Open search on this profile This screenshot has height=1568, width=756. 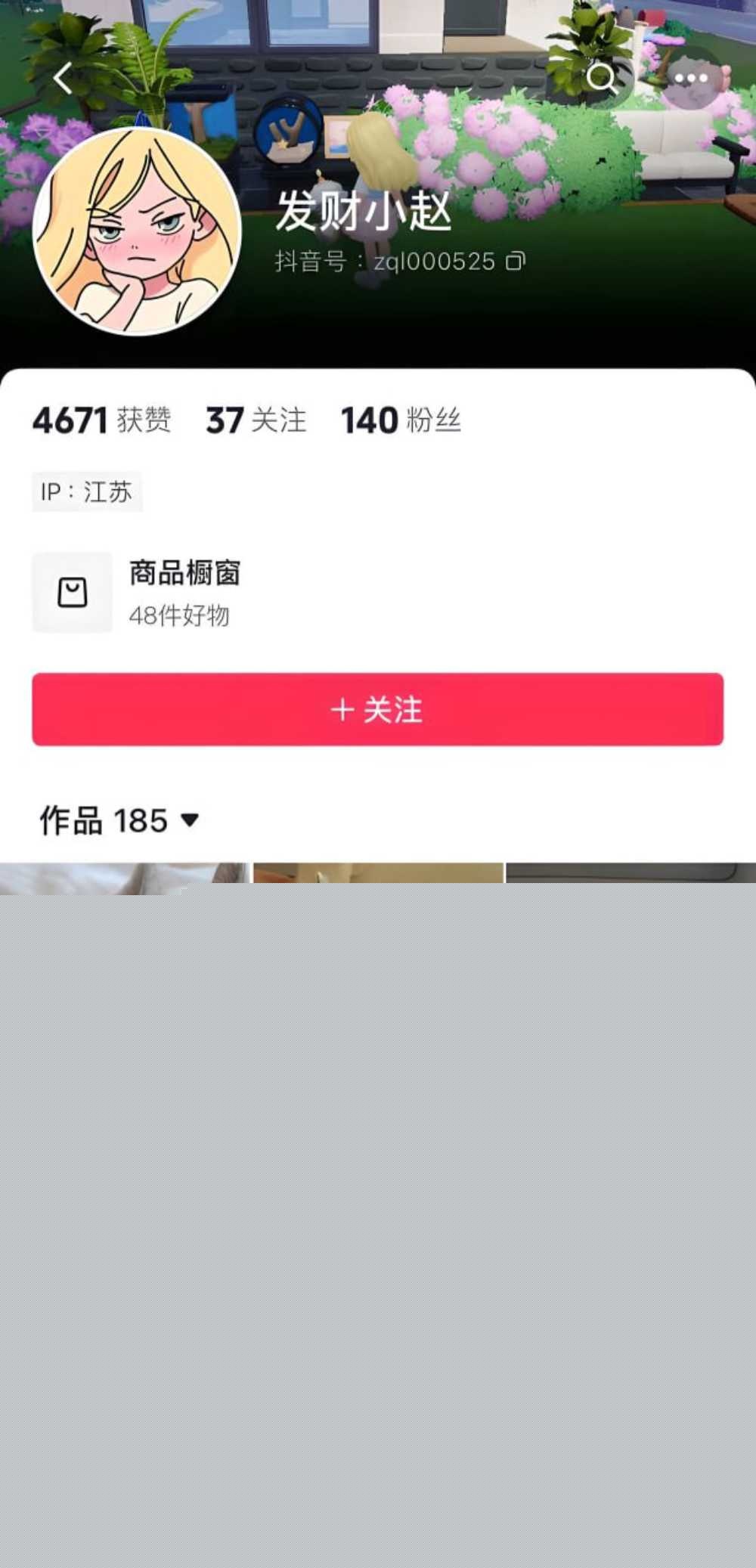[602, 78]
